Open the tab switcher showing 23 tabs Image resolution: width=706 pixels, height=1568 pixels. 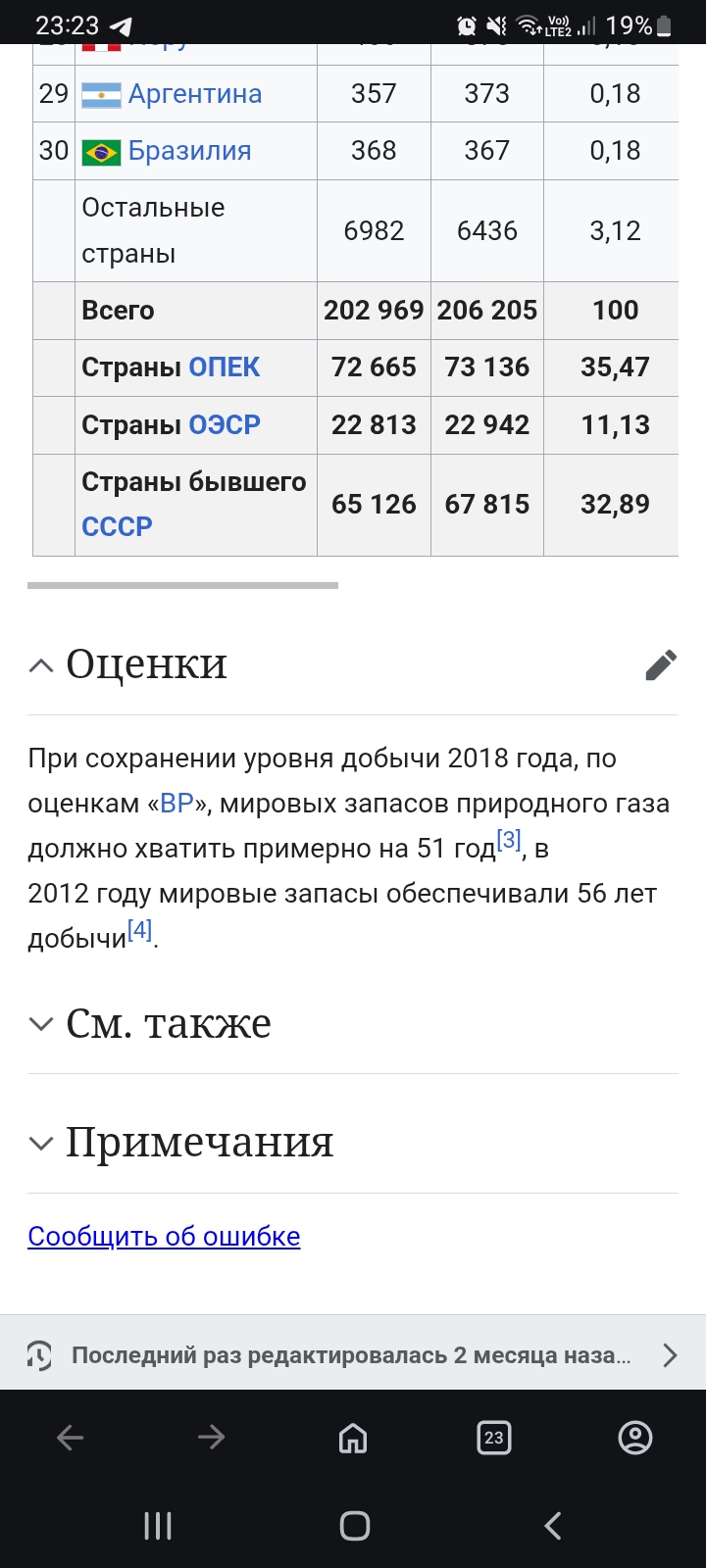tap(493, 1438)
